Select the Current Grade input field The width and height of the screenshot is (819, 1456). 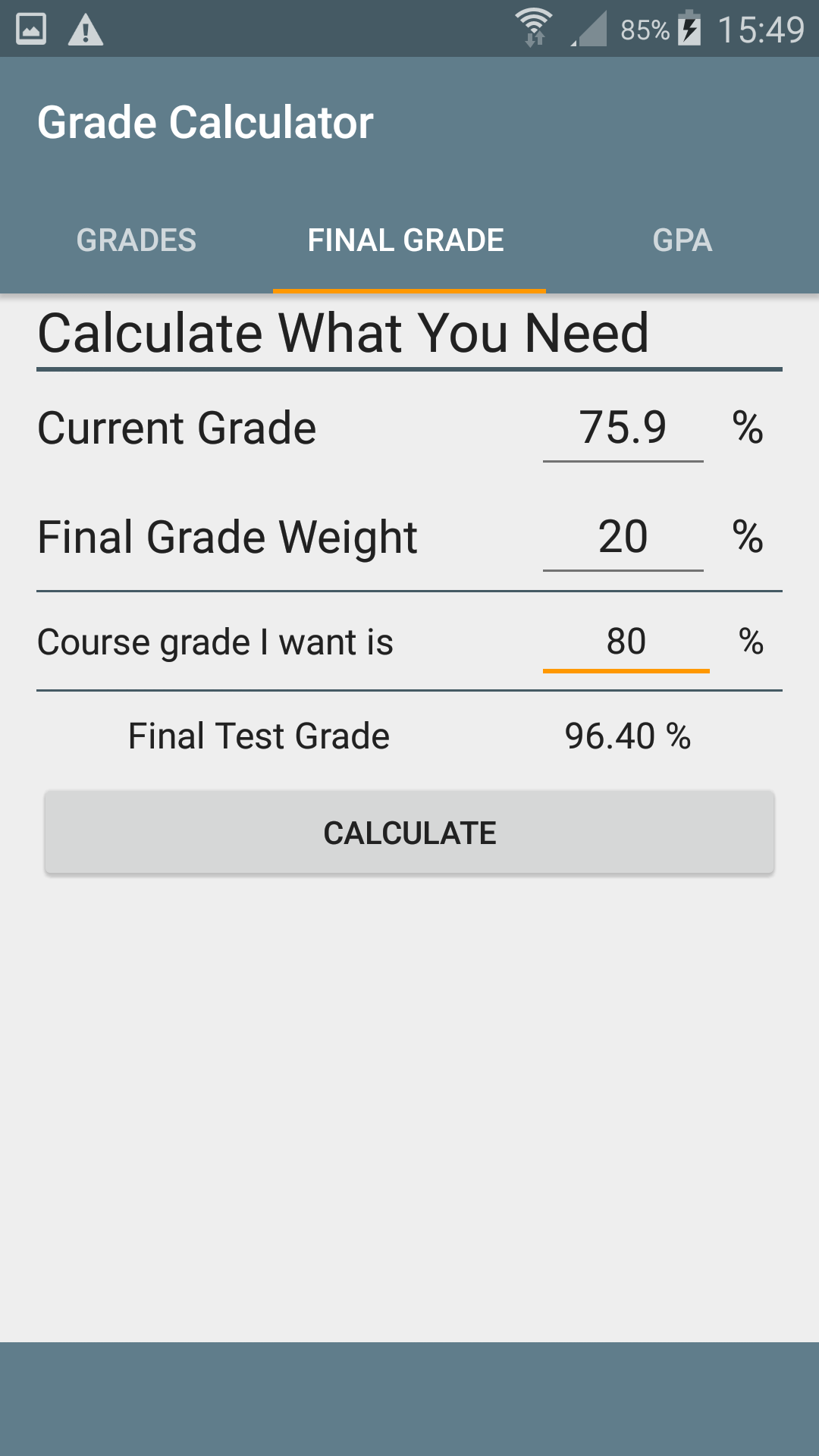[x=623, y=428]
